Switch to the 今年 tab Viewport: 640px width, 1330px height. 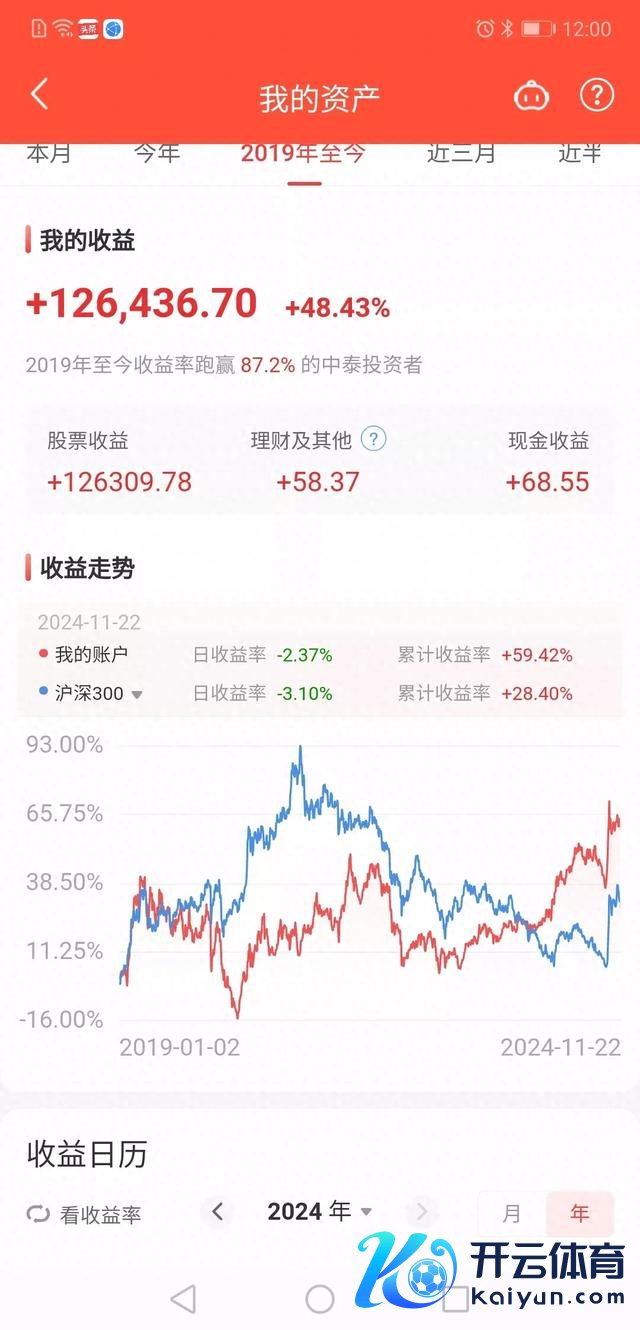pos(157,153)
